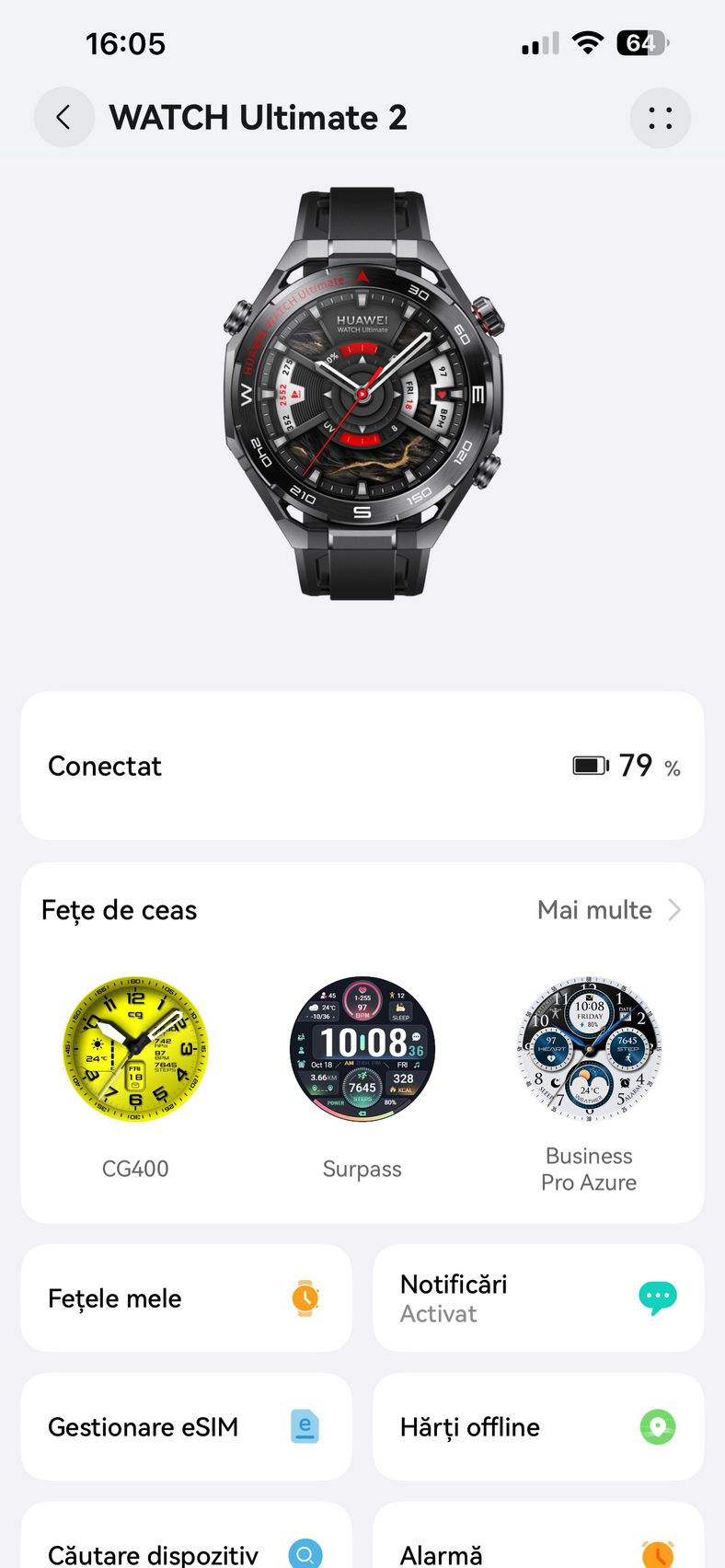Open Mai multe watch faces
Image resolution: width=725 pixels, height=1568 pixels.
click(x=609, y=910)
